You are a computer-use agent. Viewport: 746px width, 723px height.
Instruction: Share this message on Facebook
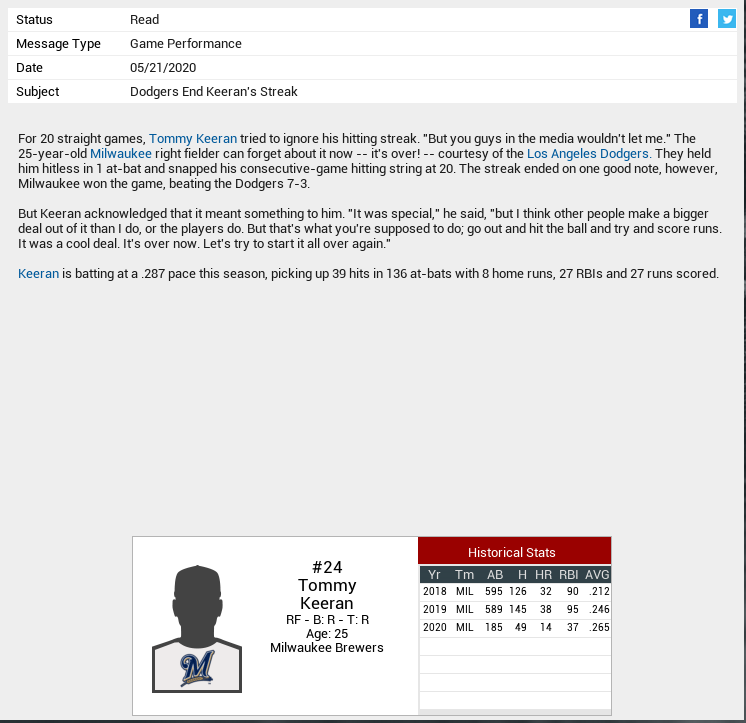click(699, 19)
